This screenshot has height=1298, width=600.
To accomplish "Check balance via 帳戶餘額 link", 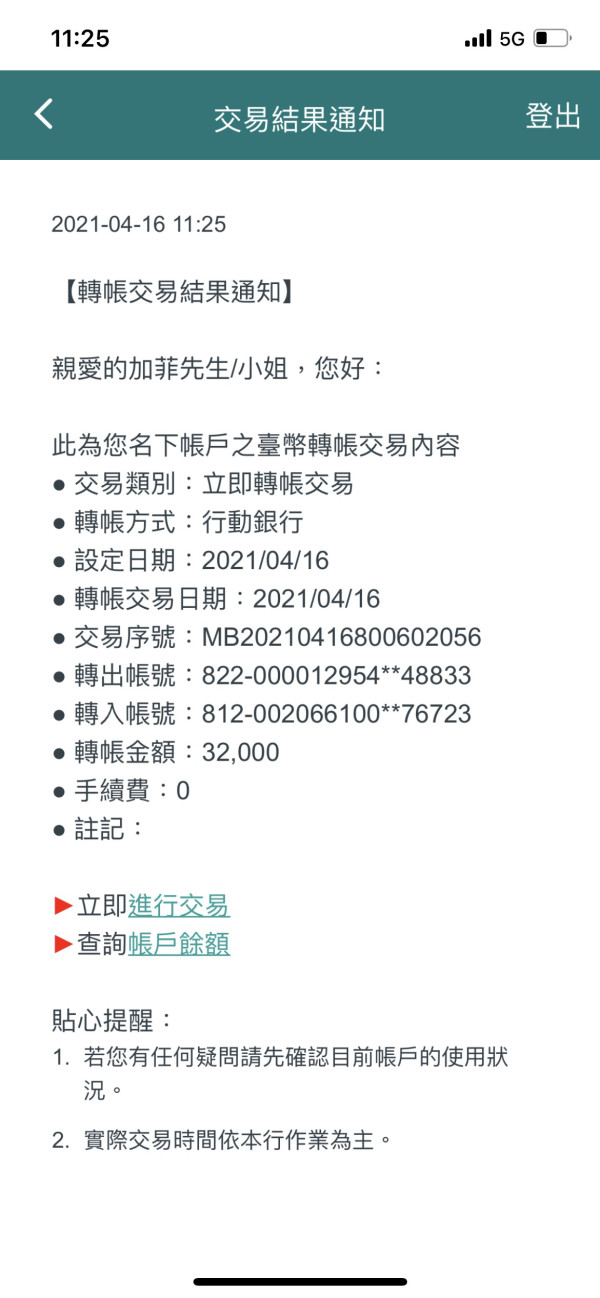I will click(x=179, y=944).
